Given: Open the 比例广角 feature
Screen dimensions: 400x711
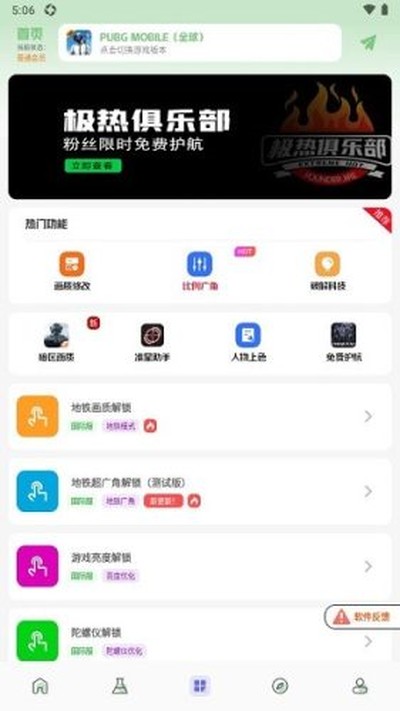Looking at the screenshot, I should [x=200, y=271].
